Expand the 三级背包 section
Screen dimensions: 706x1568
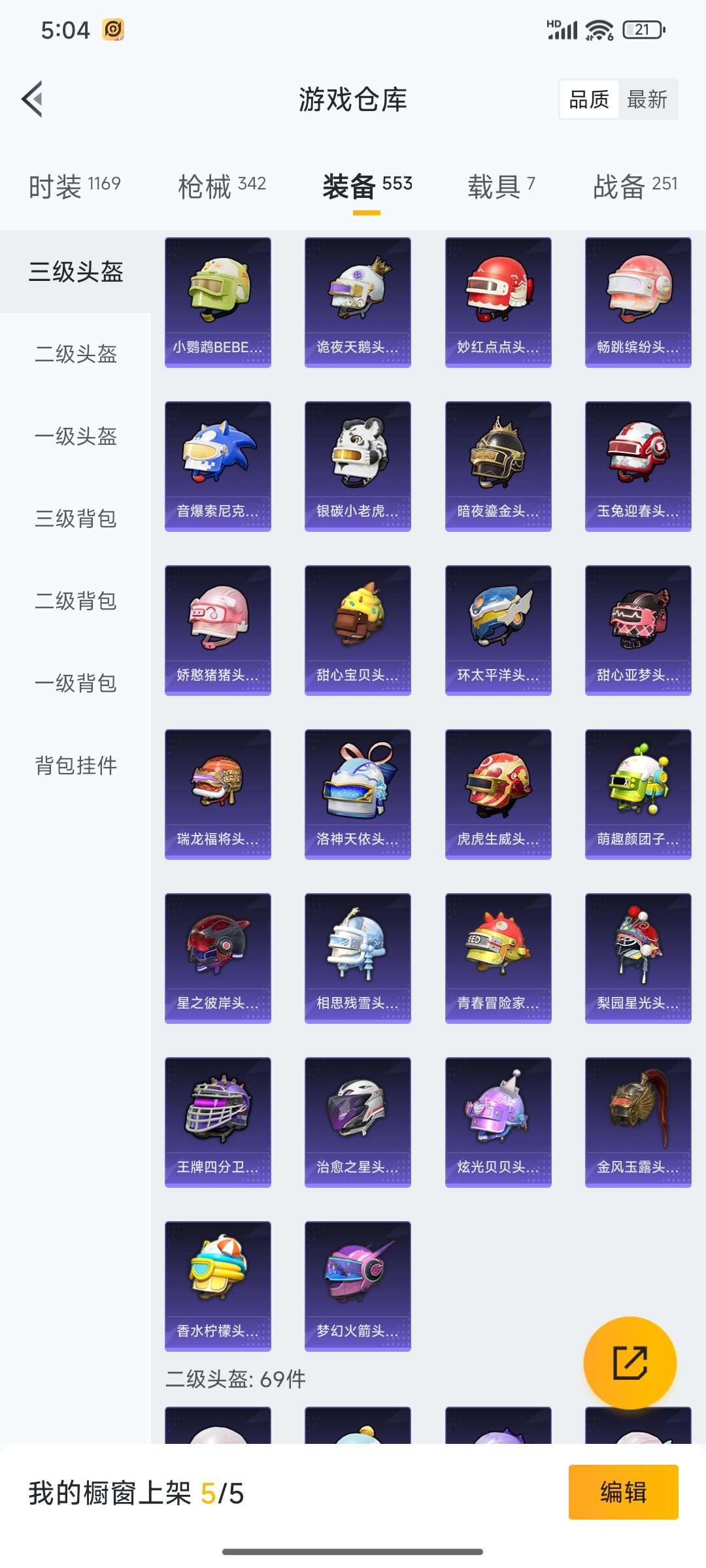point(75,519)
